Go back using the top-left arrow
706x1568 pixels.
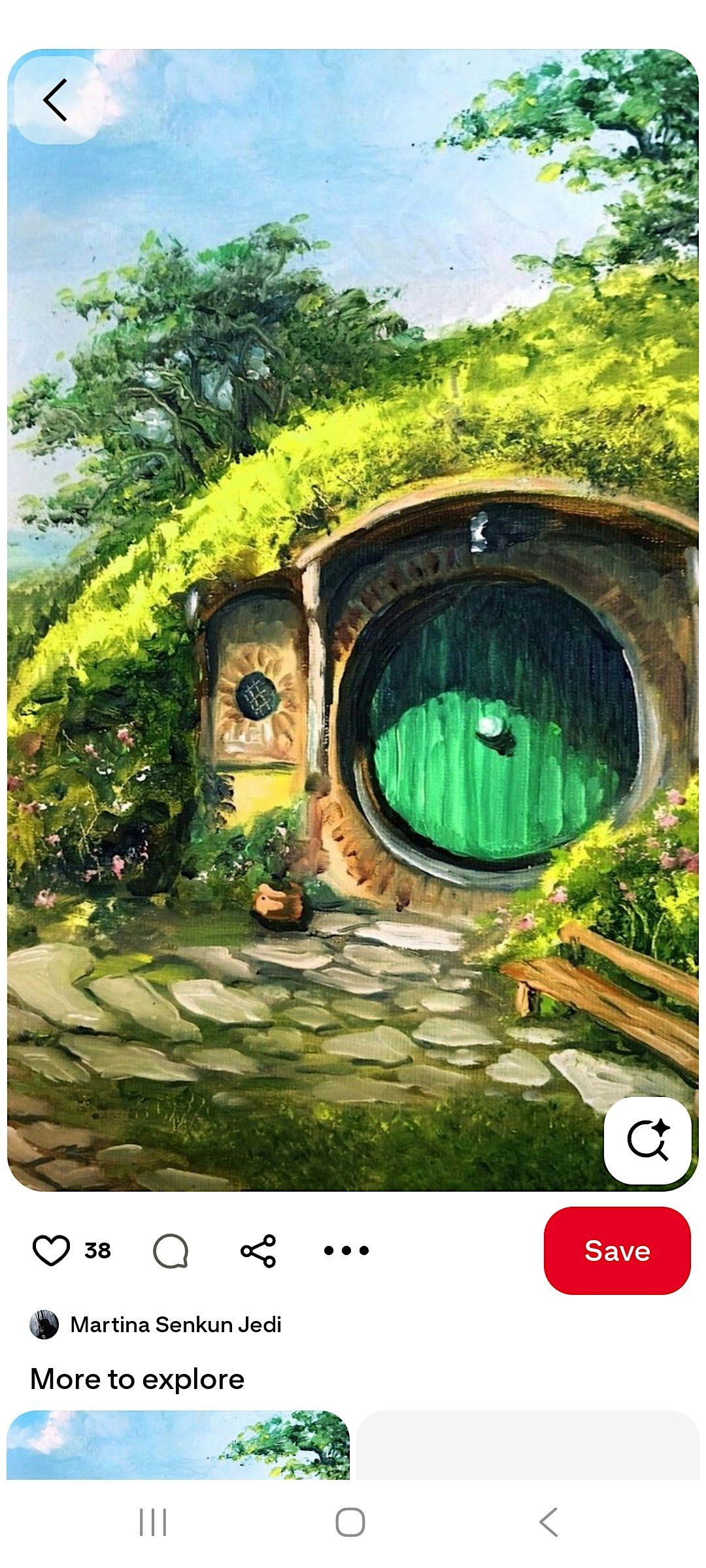point(56,100)
